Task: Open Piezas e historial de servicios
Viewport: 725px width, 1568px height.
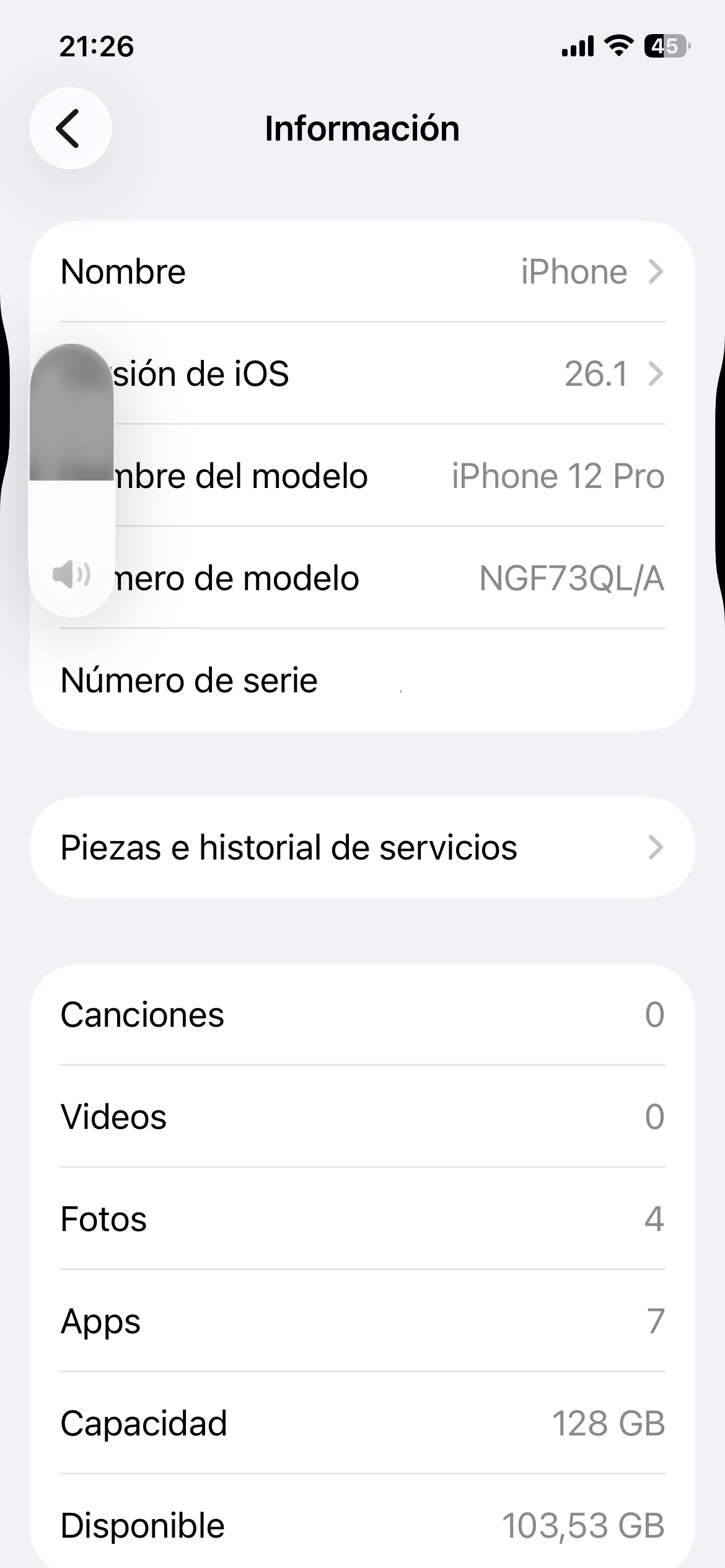Action: [x=362, y=848]
